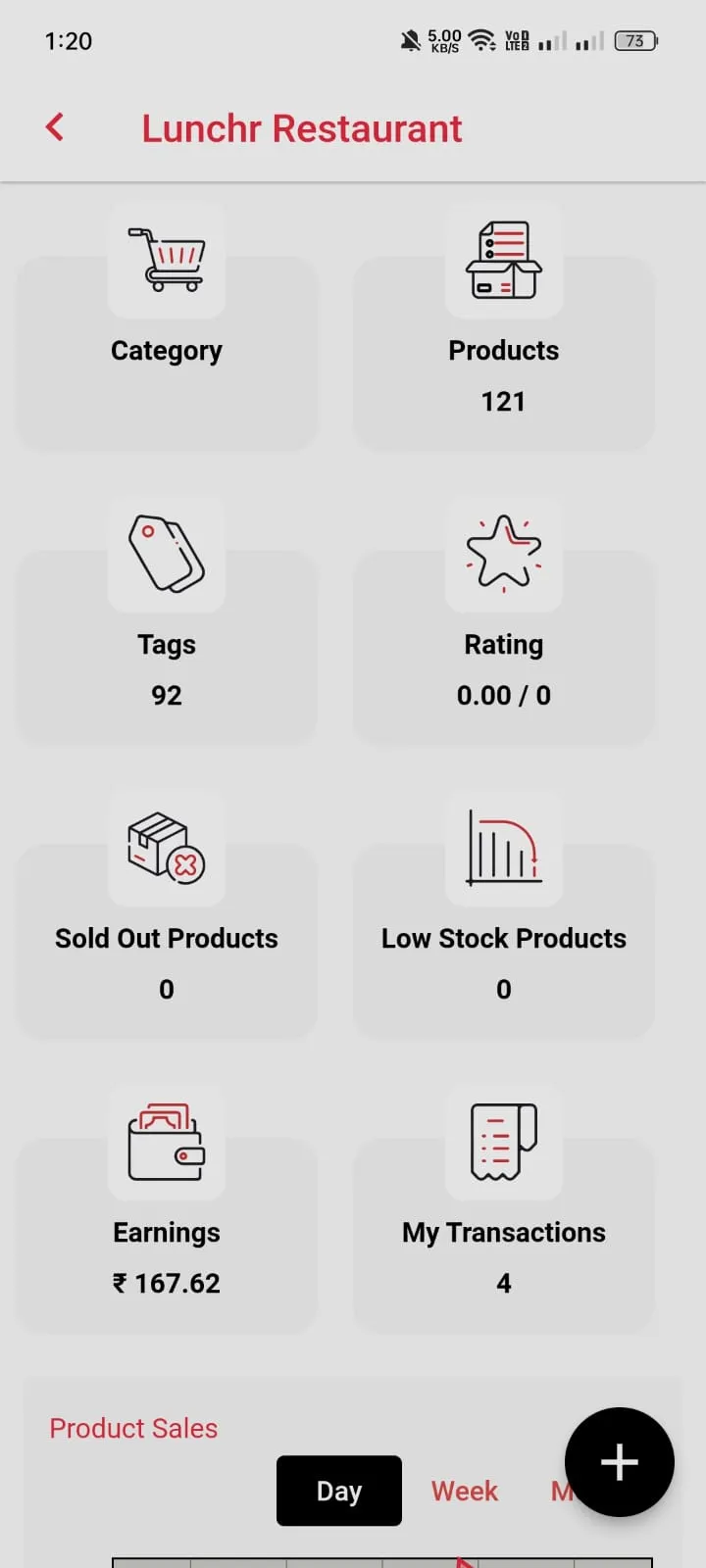706x1568 pixels.
Task: Open My Transactions receipt icon
Action: tap(503, 1144)
